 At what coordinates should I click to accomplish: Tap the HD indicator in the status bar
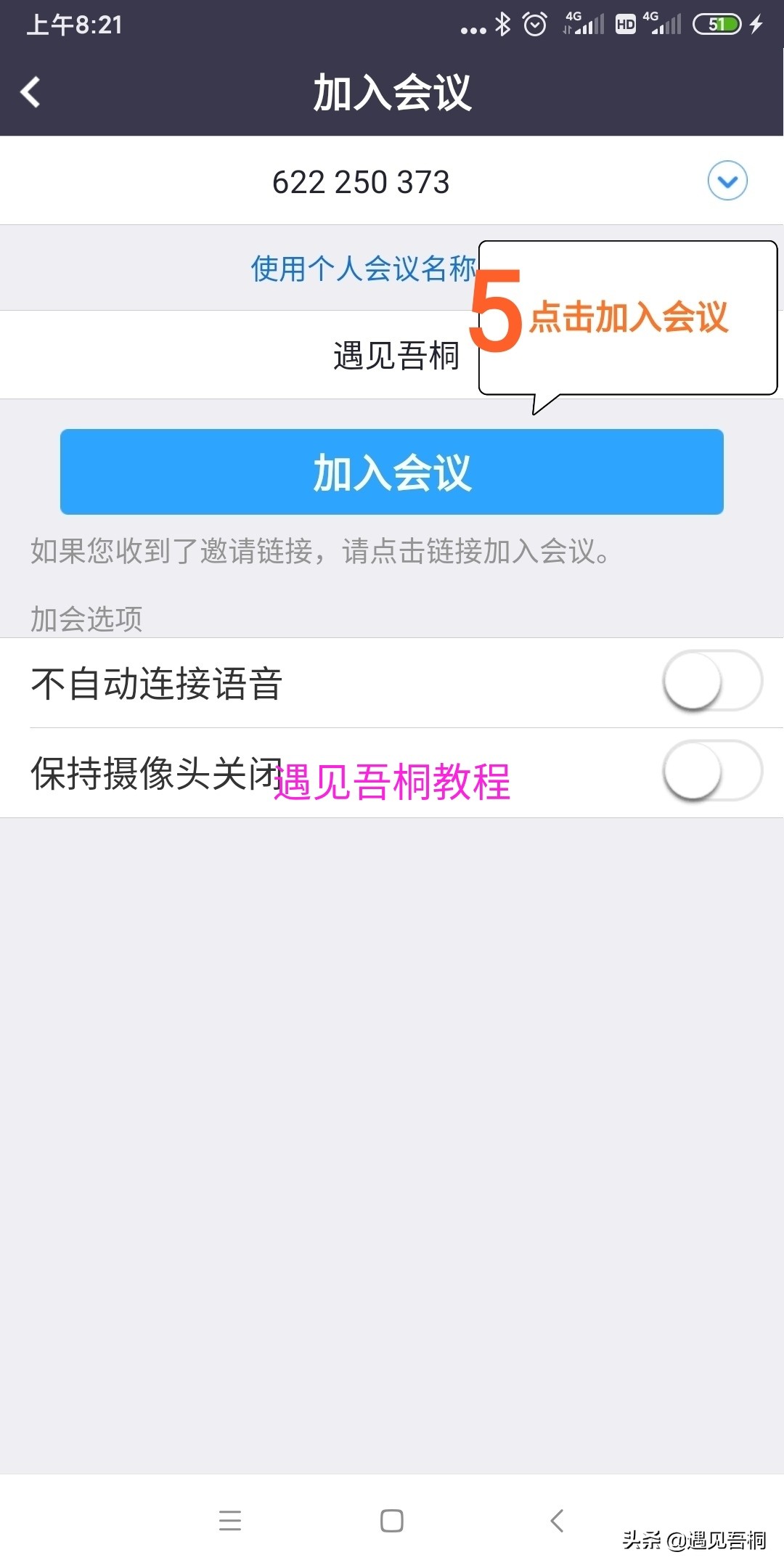coord(624,24)
